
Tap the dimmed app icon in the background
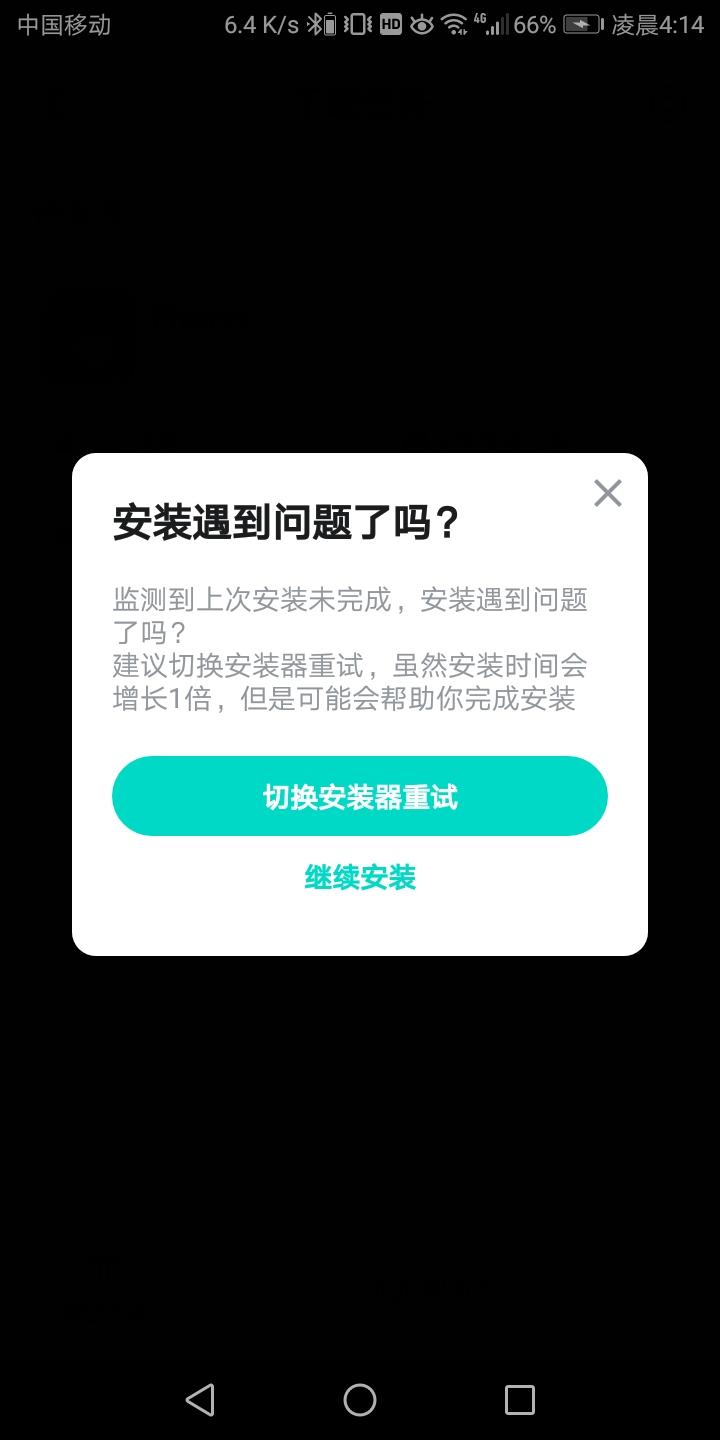tap(87, 338)
